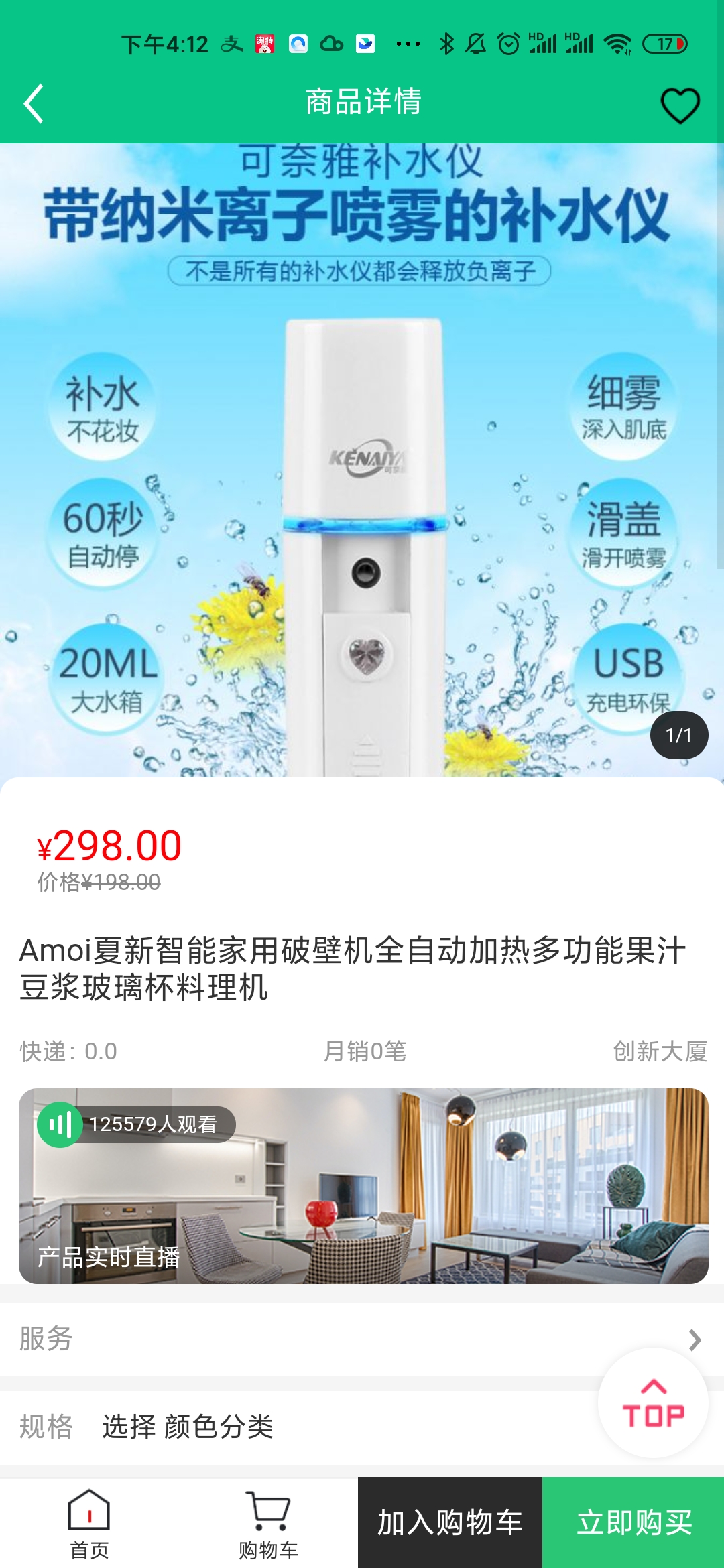The image size is (724, 1568).
Task: Switch to the 购物车 tab
Action: tap(268, 1528)
